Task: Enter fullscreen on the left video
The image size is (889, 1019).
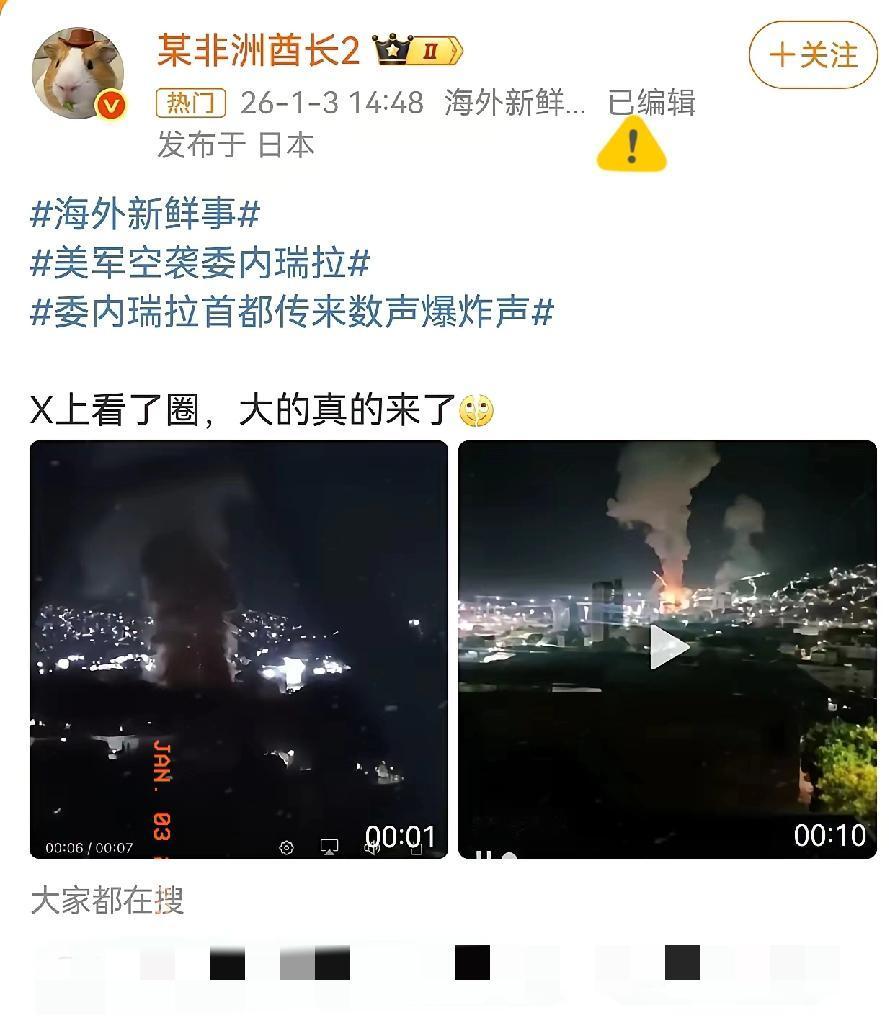Action: pos(417,848)
